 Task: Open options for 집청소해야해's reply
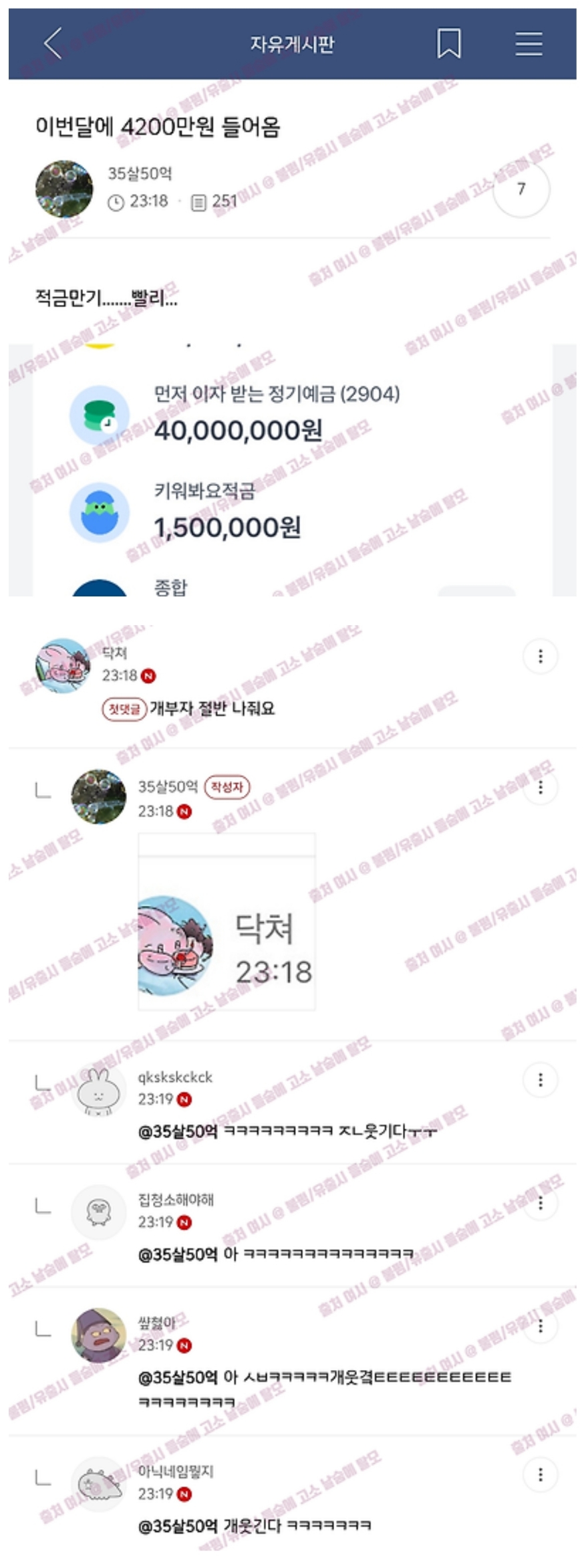pos(540,1203)
